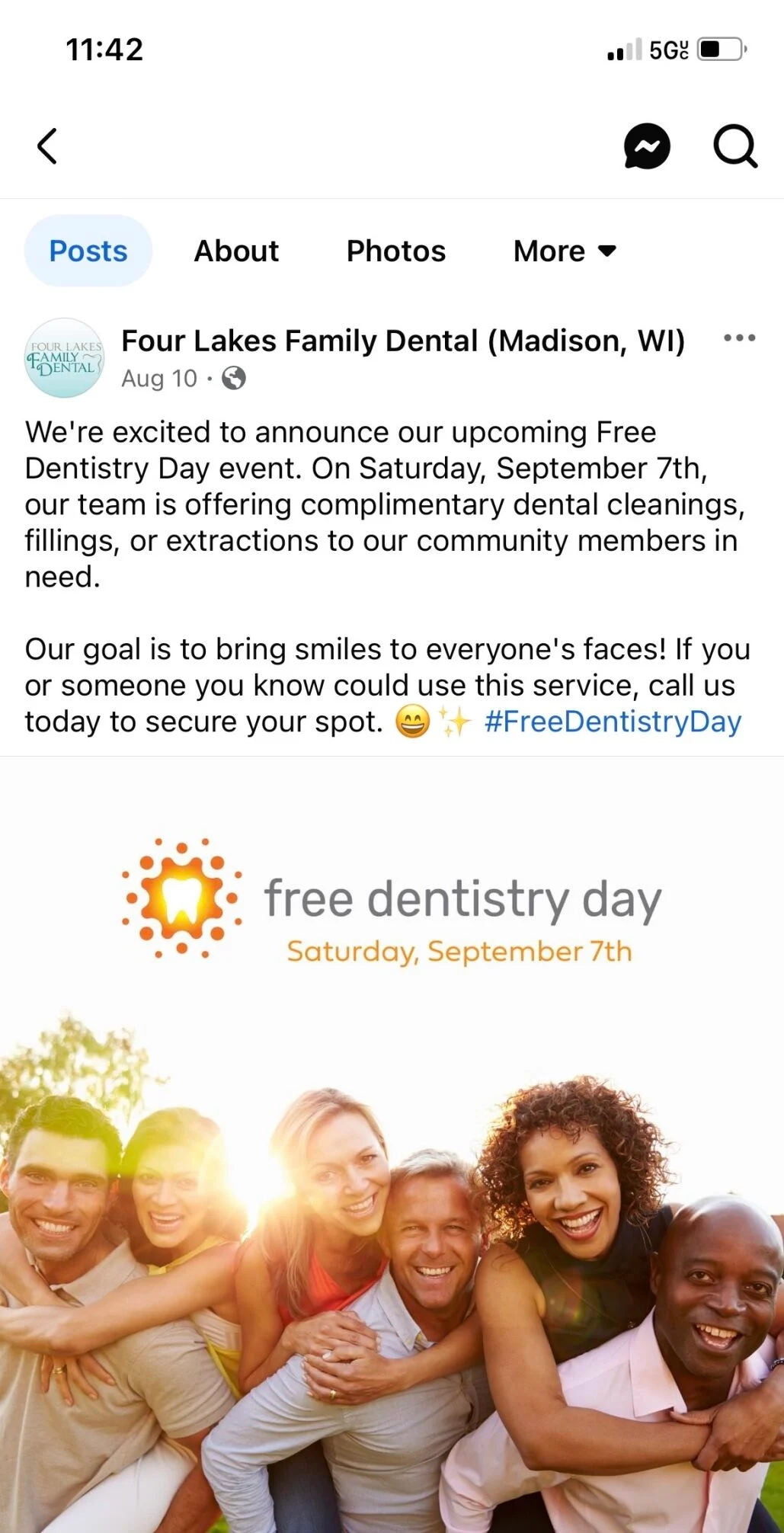784x1533 pixels.
Task: Switch to the Posts tab
Action: point(88,251)
